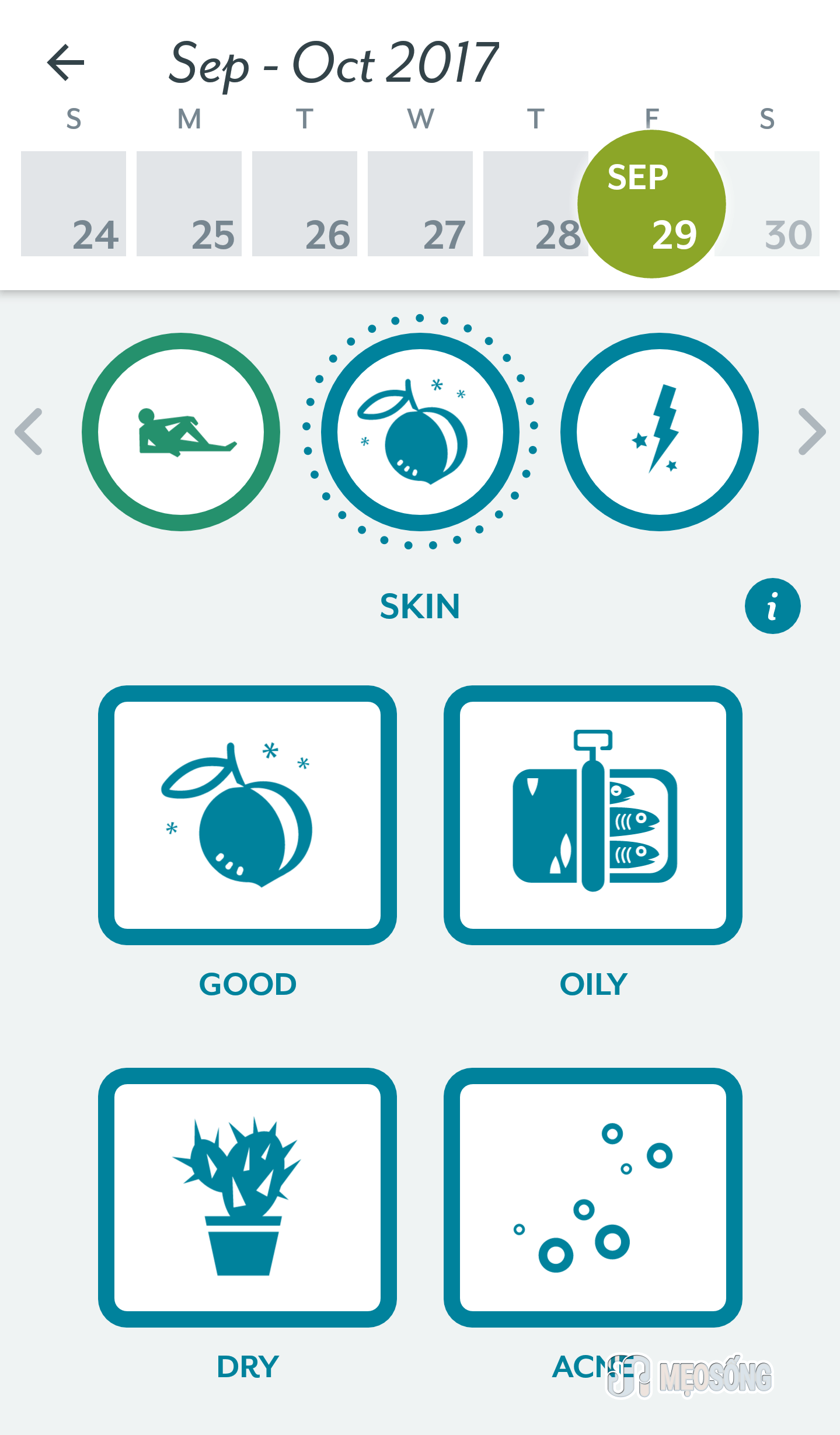This screenshot has height=1435, width=840.
Task: Mark skin as Oily
Action: click(x=593, y=815)
